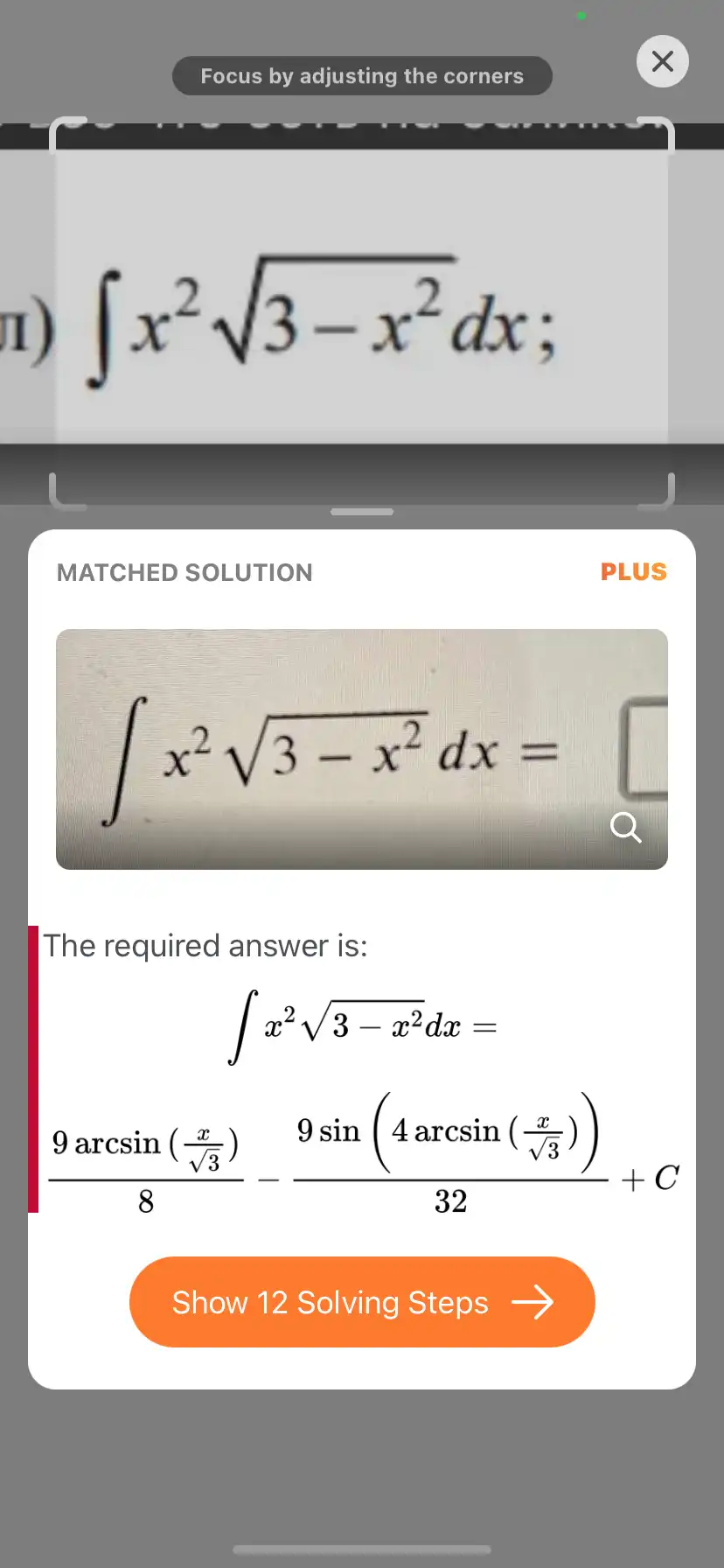
Task: Close the scan view with the X button
Action: (x=663, y=61)
